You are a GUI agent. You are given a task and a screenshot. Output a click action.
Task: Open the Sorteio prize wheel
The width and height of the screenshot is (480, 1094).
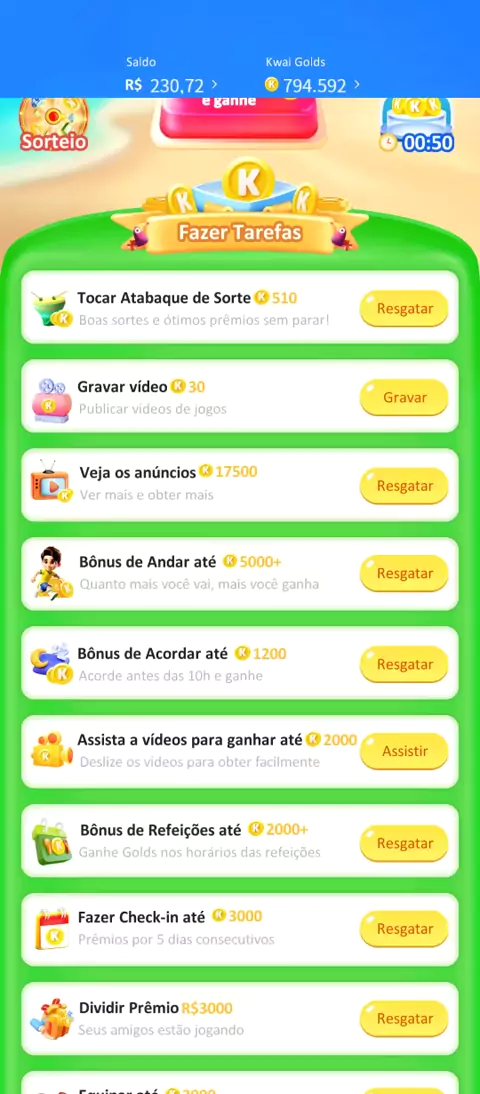click(54, 124)
